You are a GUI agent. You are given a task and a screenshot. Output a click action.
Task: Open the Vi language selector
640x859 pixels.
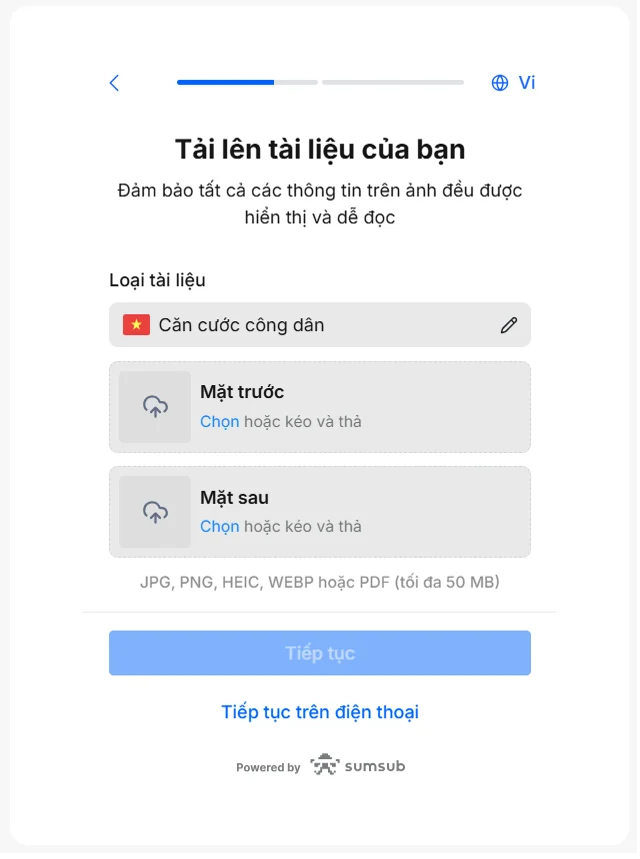click(x=514, y=83)
